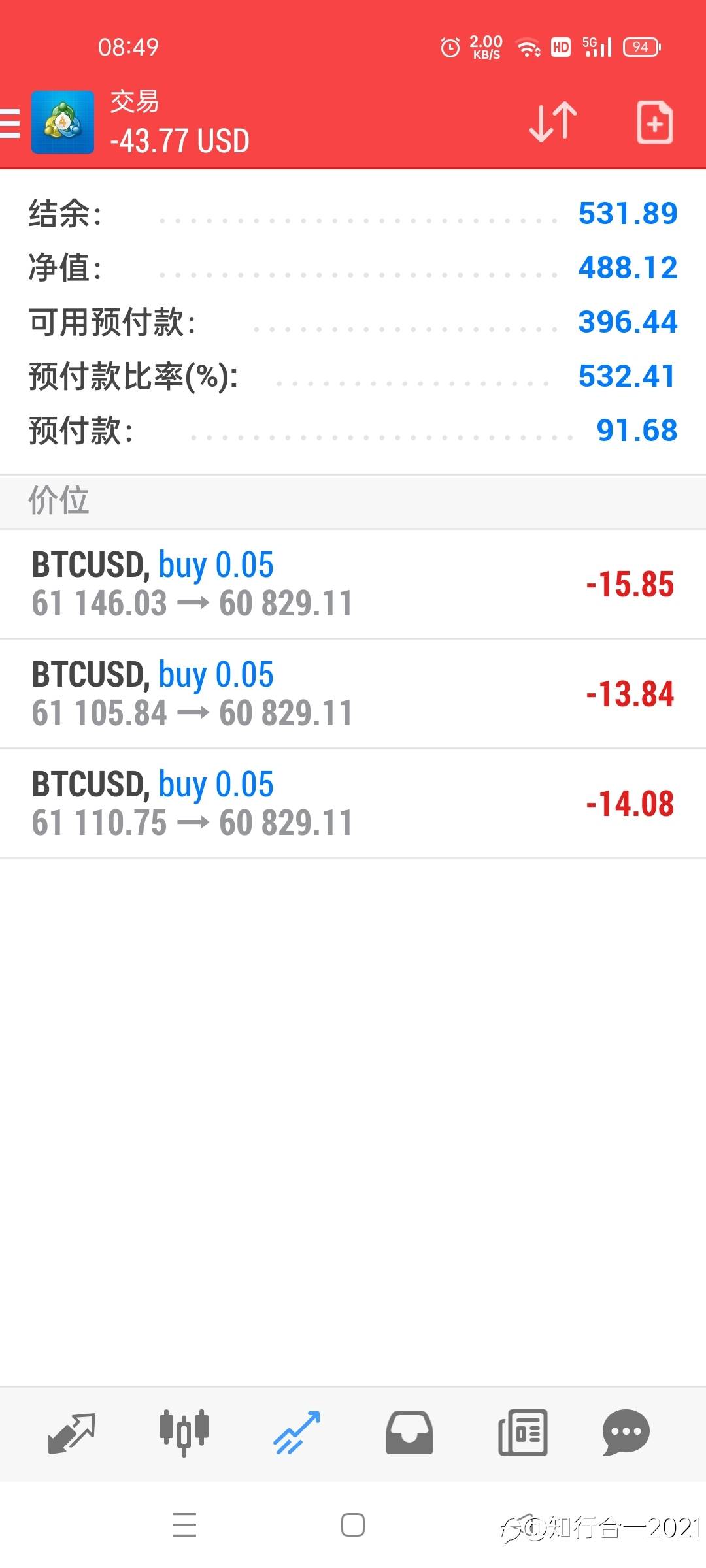Image resolution: width=706 pixels, height=1568 pixels.
Task: Open the News tab
Action: 522,1433
